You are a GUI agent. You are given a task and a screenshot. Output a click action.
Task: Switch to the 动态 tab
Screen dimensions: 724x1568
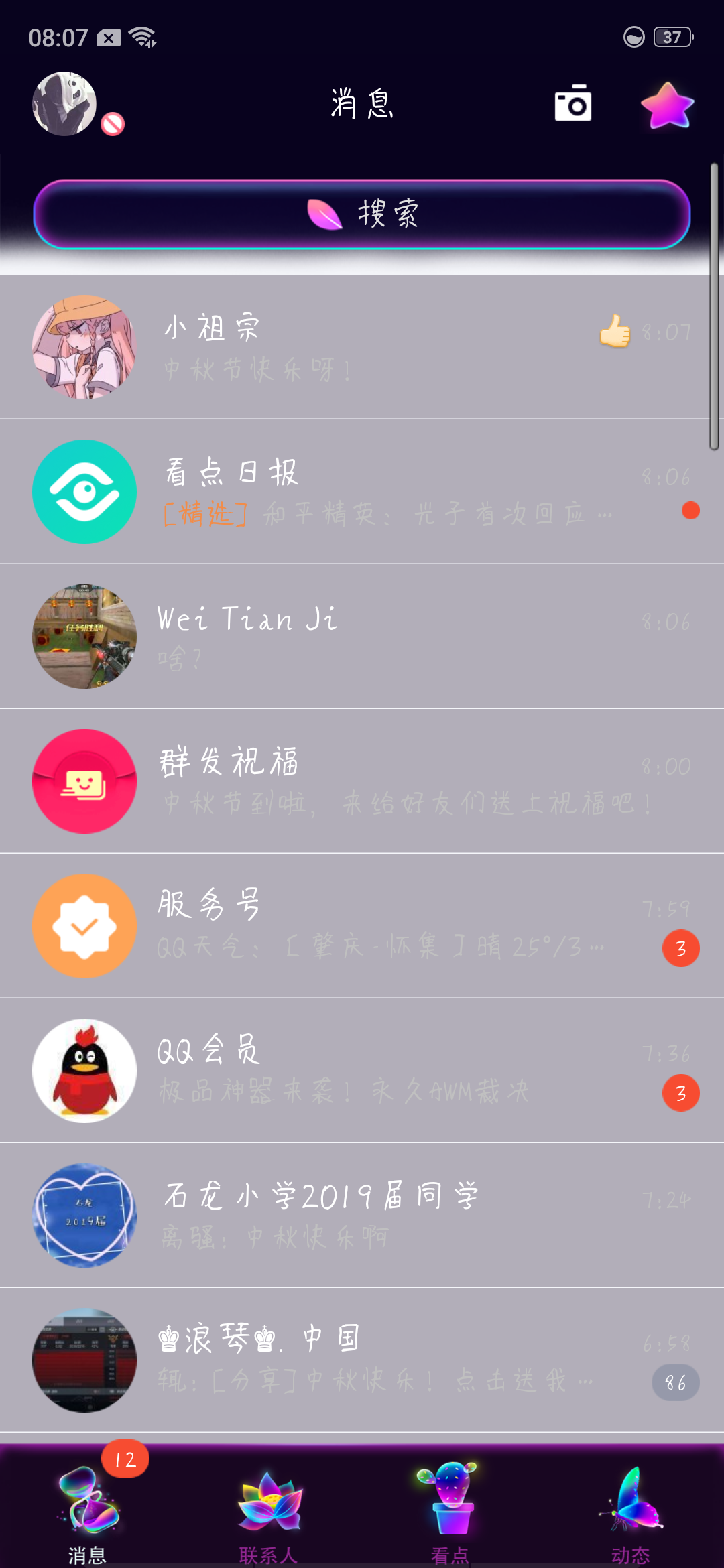pos(631,1516)
